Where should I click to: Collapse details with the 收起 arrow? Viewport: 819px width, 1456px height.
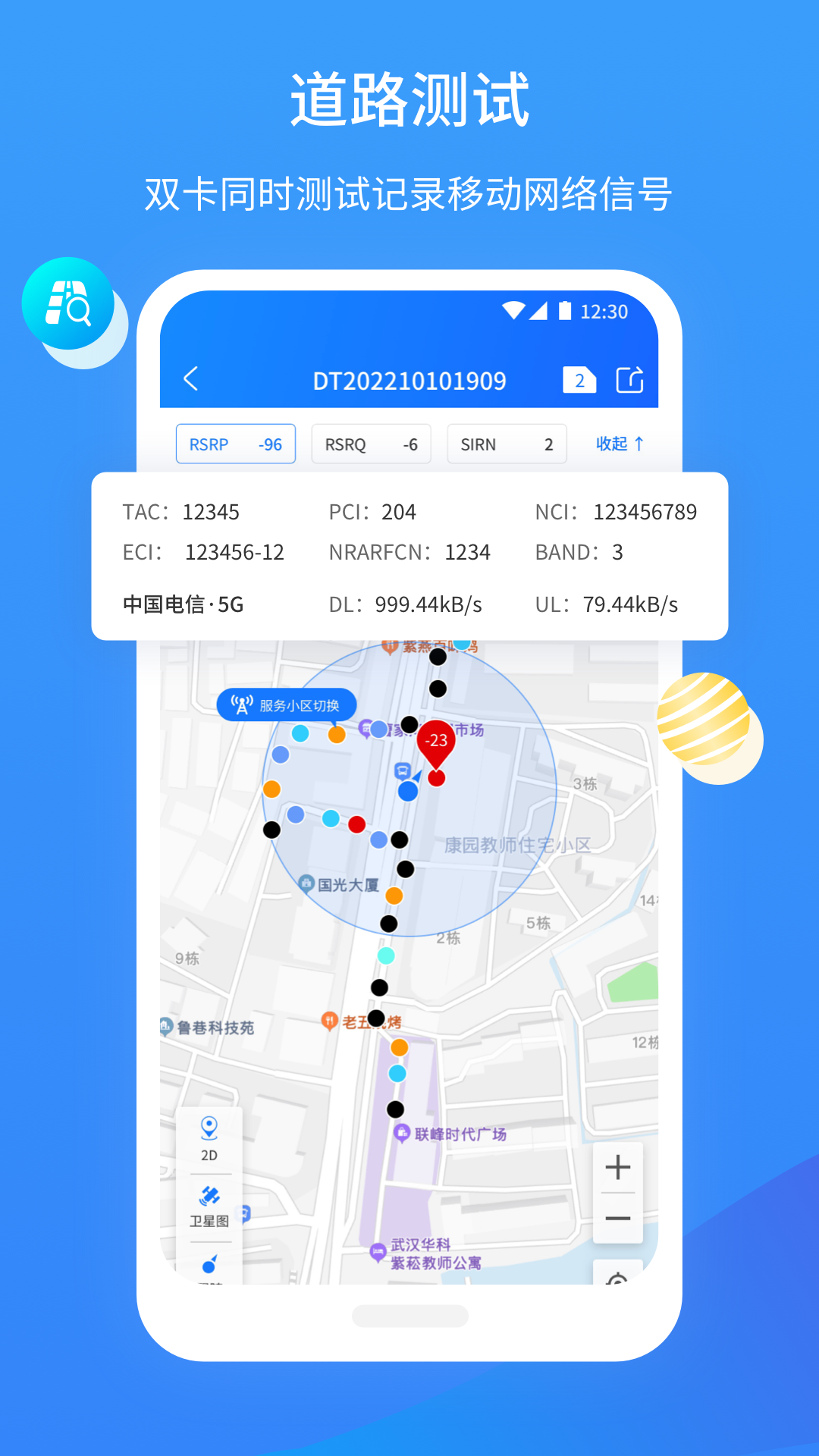tap(619, 444)
